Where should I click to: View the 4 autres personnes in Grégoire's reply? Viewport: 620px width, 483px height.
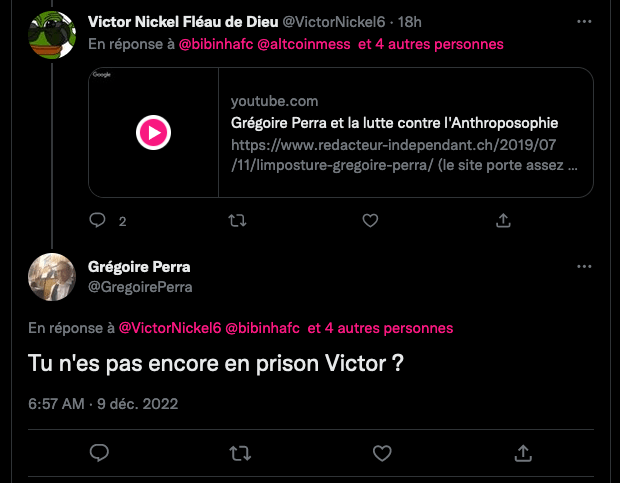(x=380, y=328)
